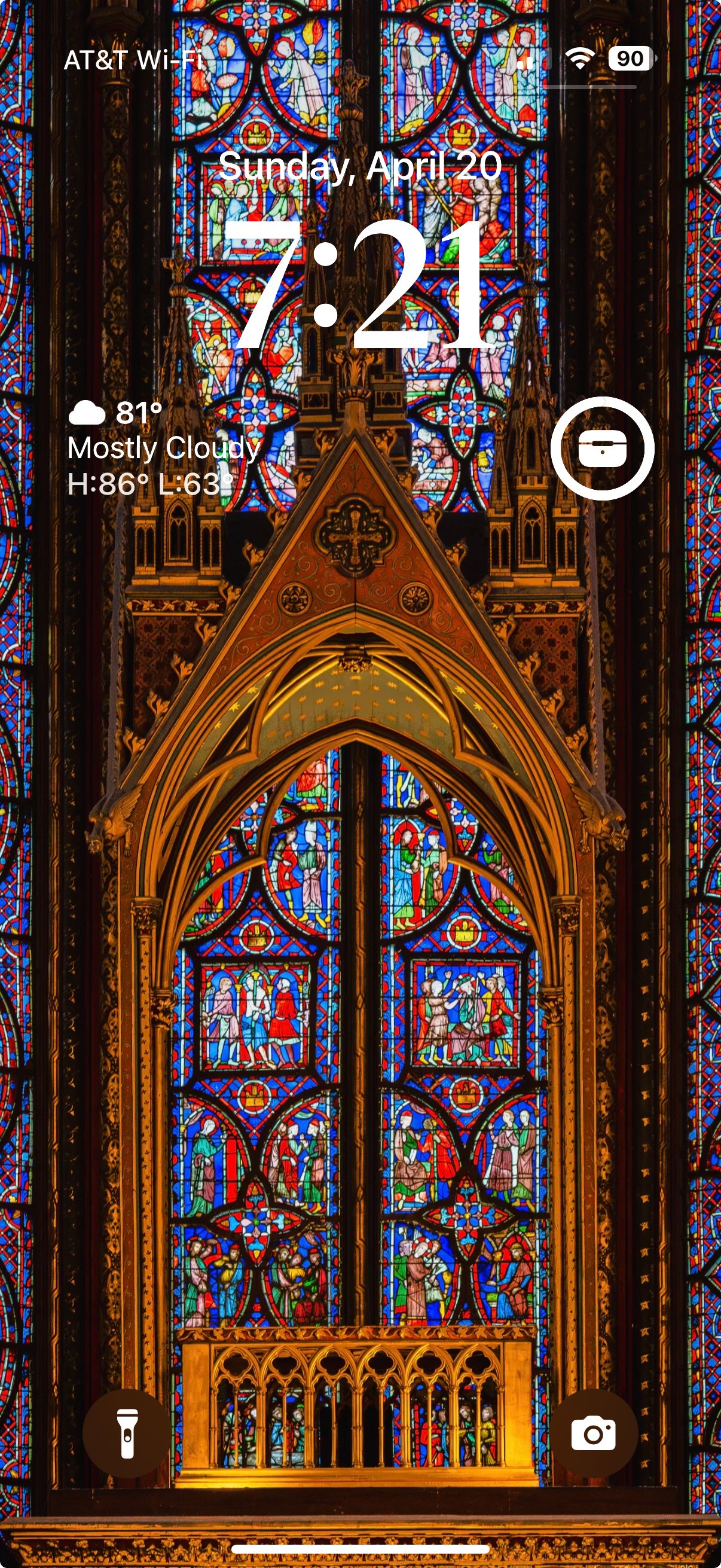Viewport: 721px width, 1568px height.
Task: Open the camera from lock screen
Action: pyautogui.click(x=593, y=1433)
